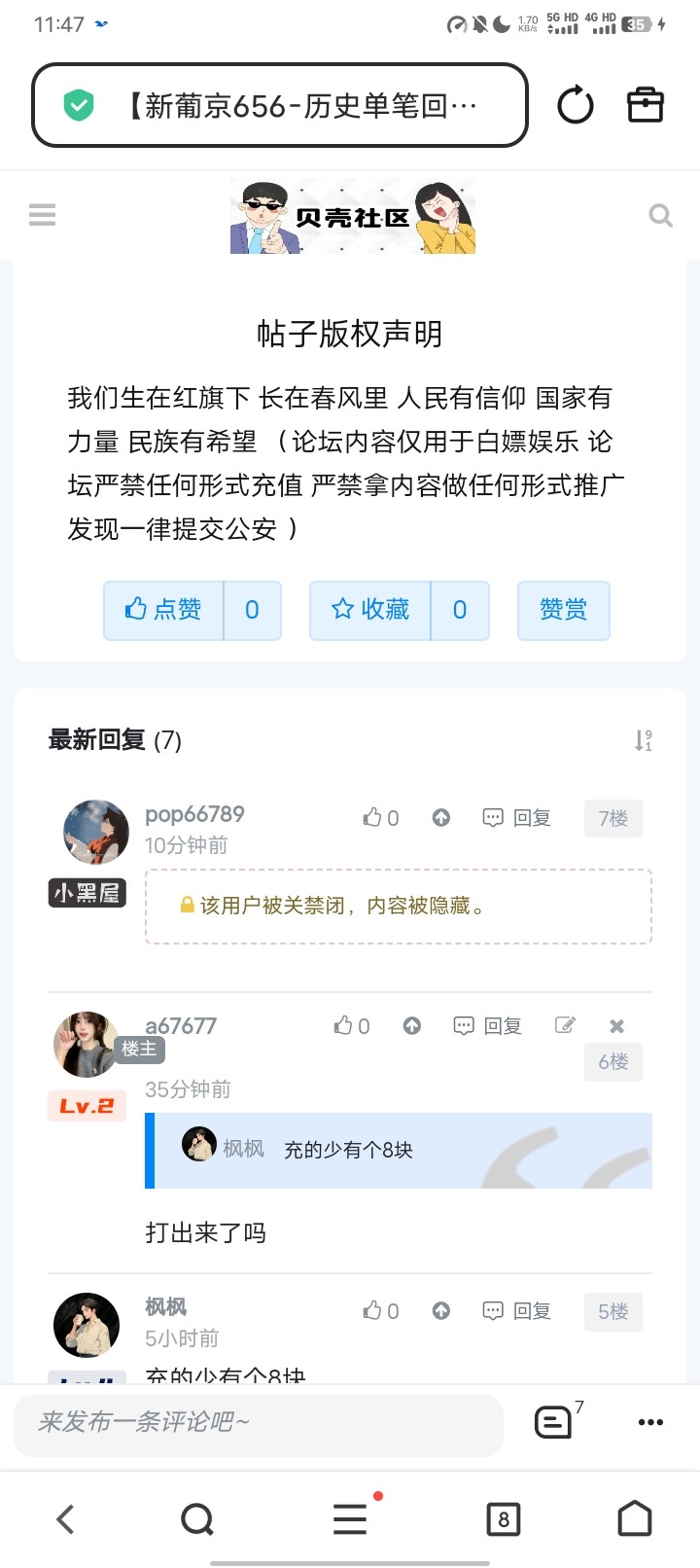
Task: Dismiss a67677's reply with the X icon
Action: point(615,1025)
